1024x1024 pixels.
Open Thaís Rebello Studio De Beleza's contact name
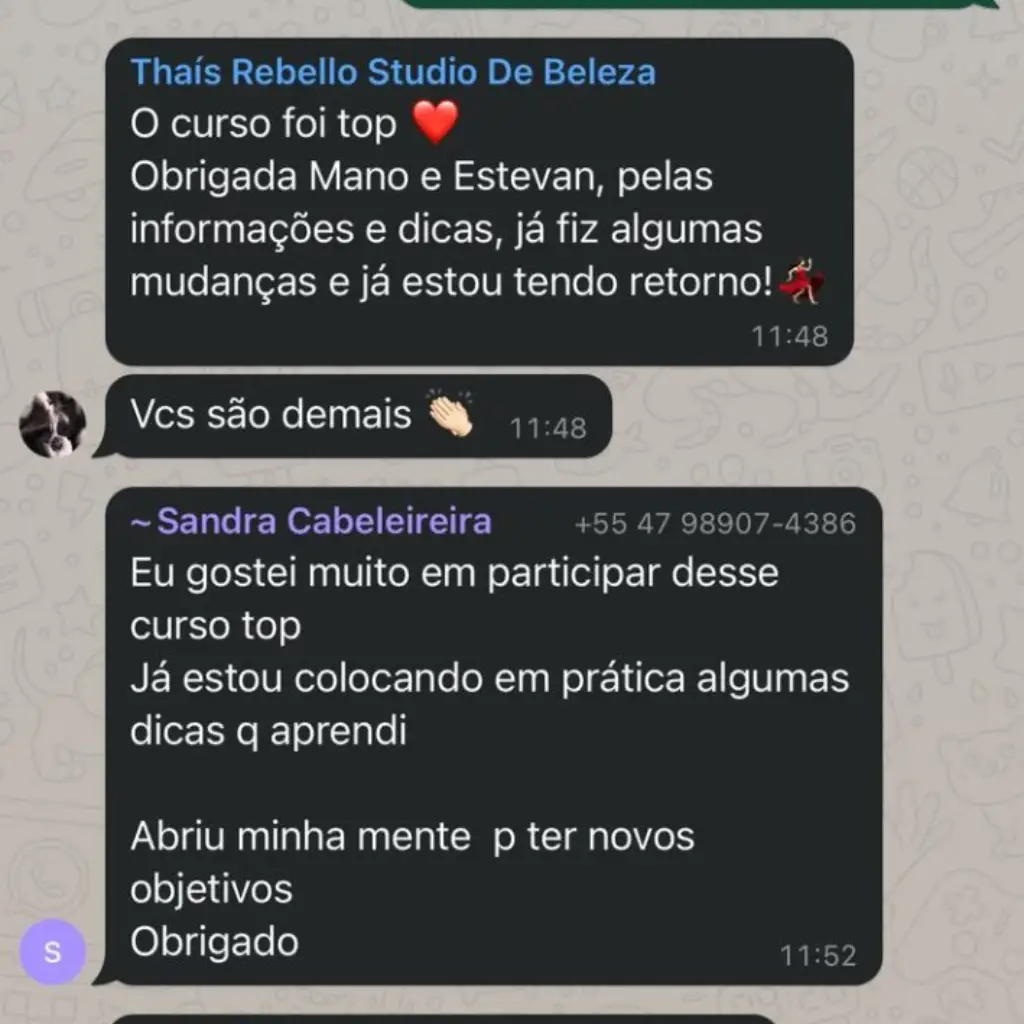tap(393, 72)
